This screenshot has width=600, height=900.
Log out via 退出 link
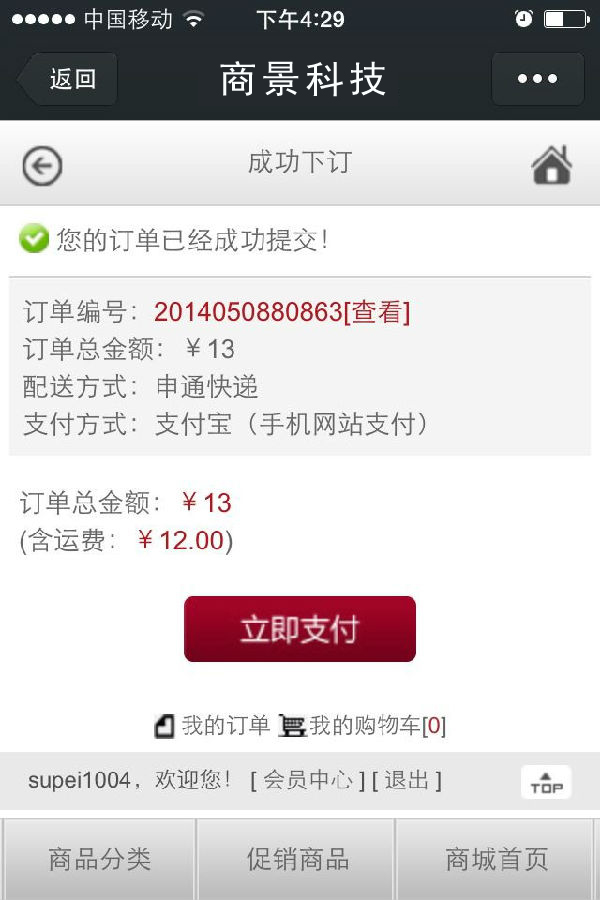coord(406,780)
